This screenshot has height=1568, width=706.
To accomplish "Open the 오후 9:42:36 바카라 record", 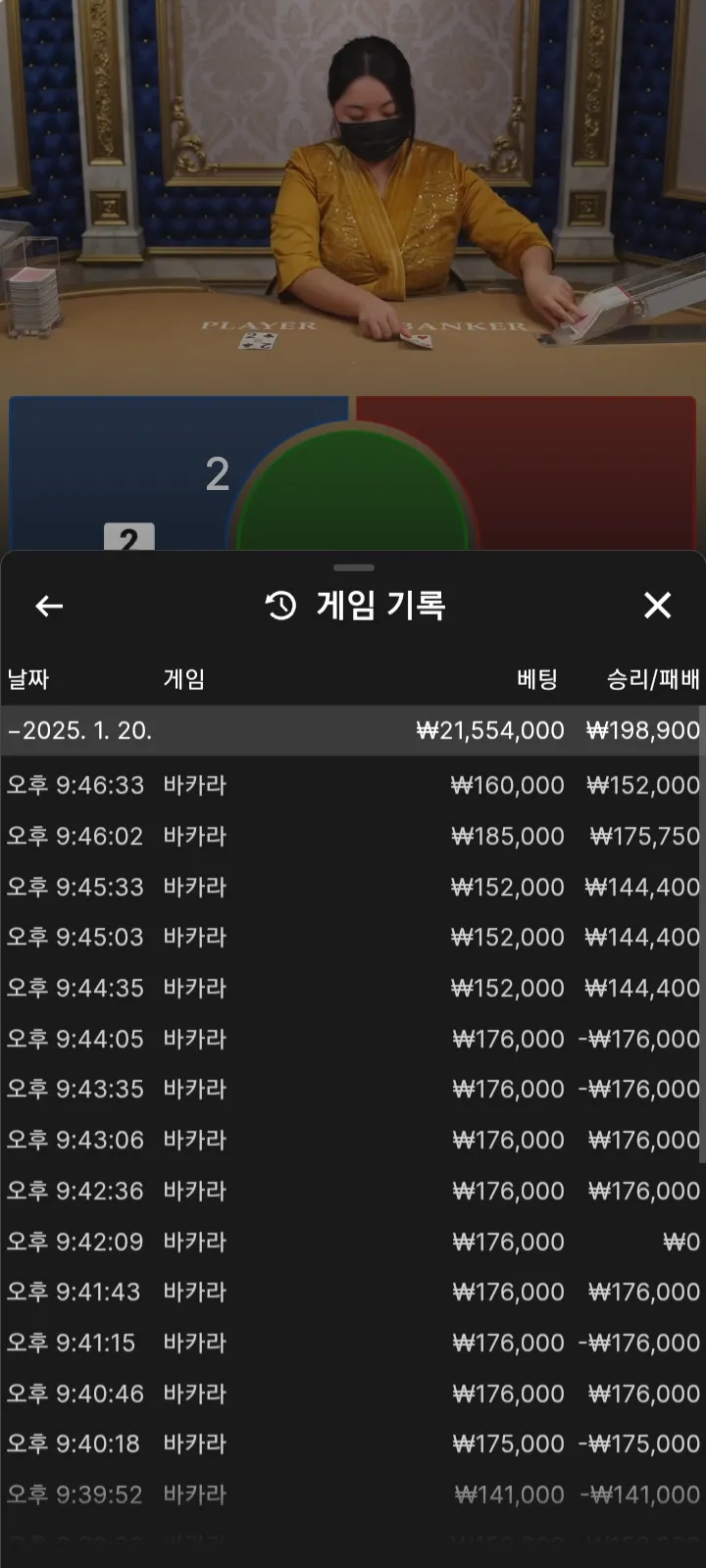I will click(x=353, y=1191).
